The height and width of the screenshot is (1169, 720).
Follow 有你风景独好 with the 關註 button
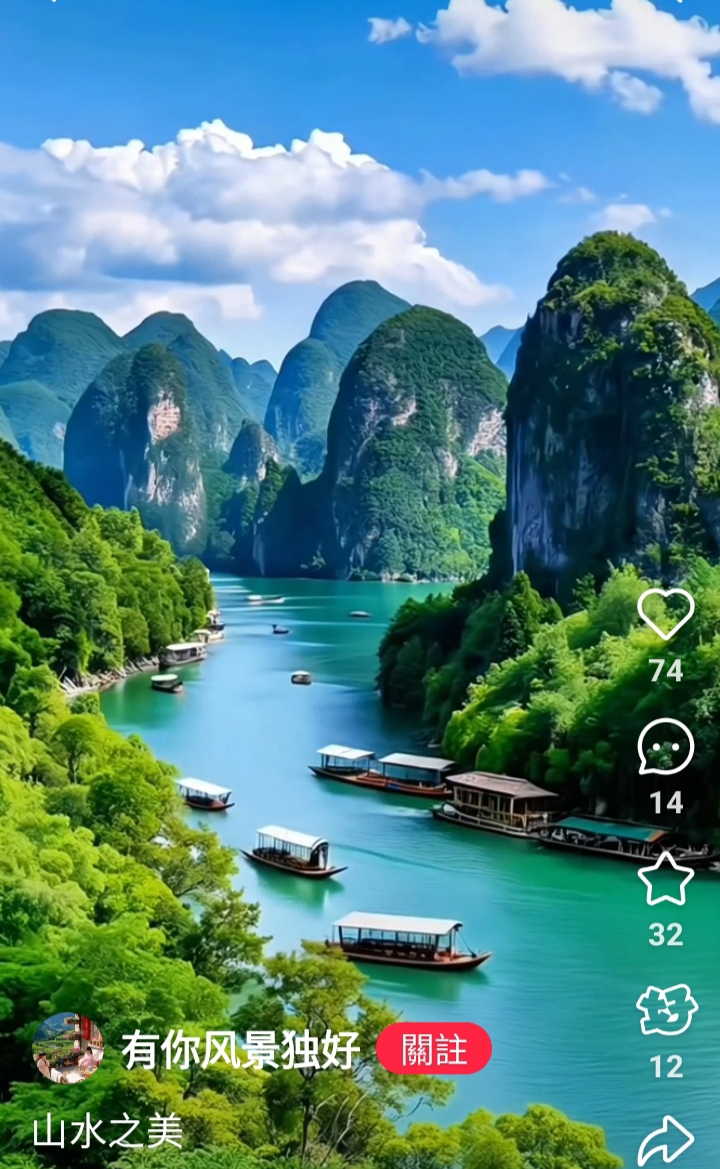pyautogui.click(x=434, y=1049)
